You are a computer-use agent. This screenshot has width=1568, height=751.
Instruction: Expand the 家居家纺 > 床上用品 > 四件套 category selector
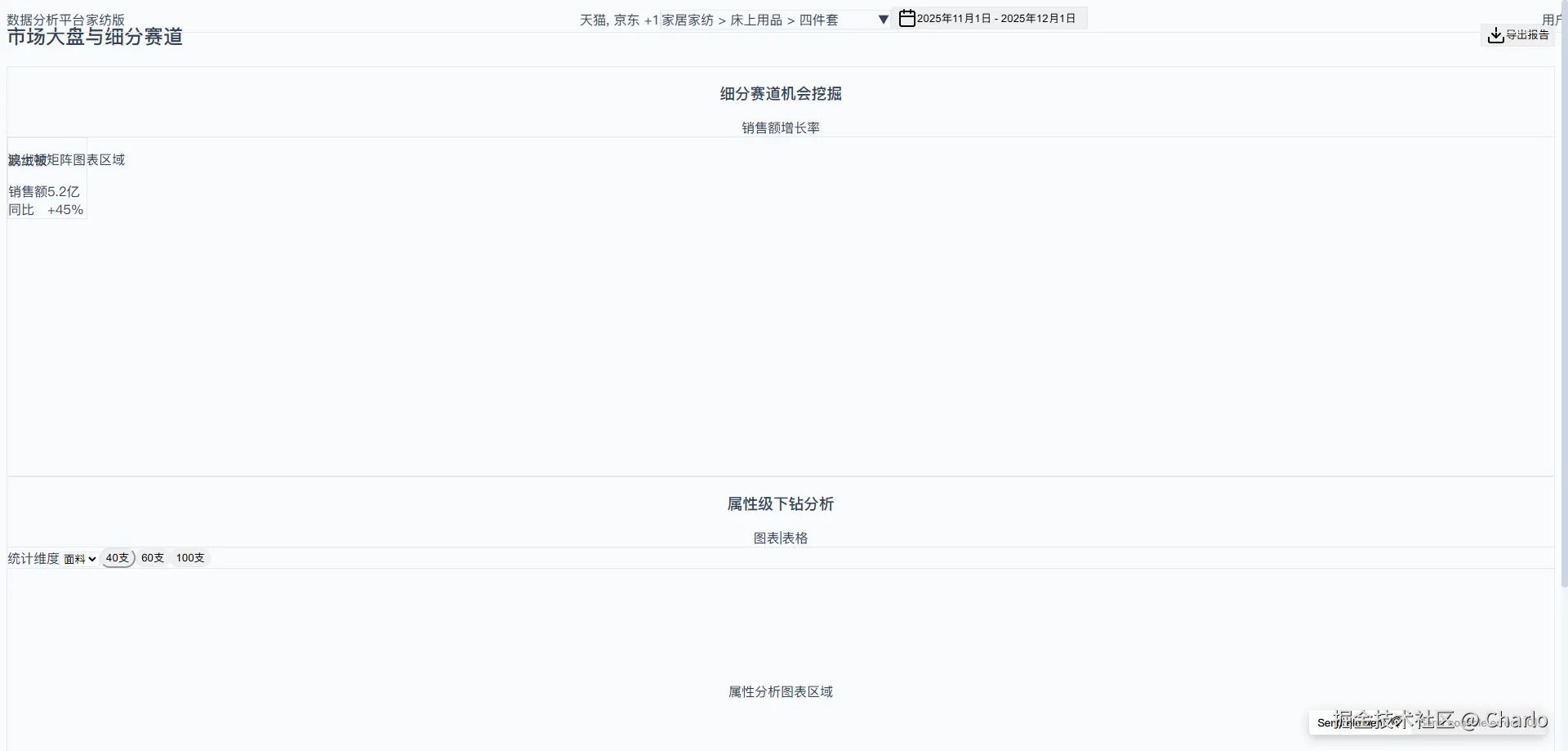pyautogui.click(x=774, y=20)
